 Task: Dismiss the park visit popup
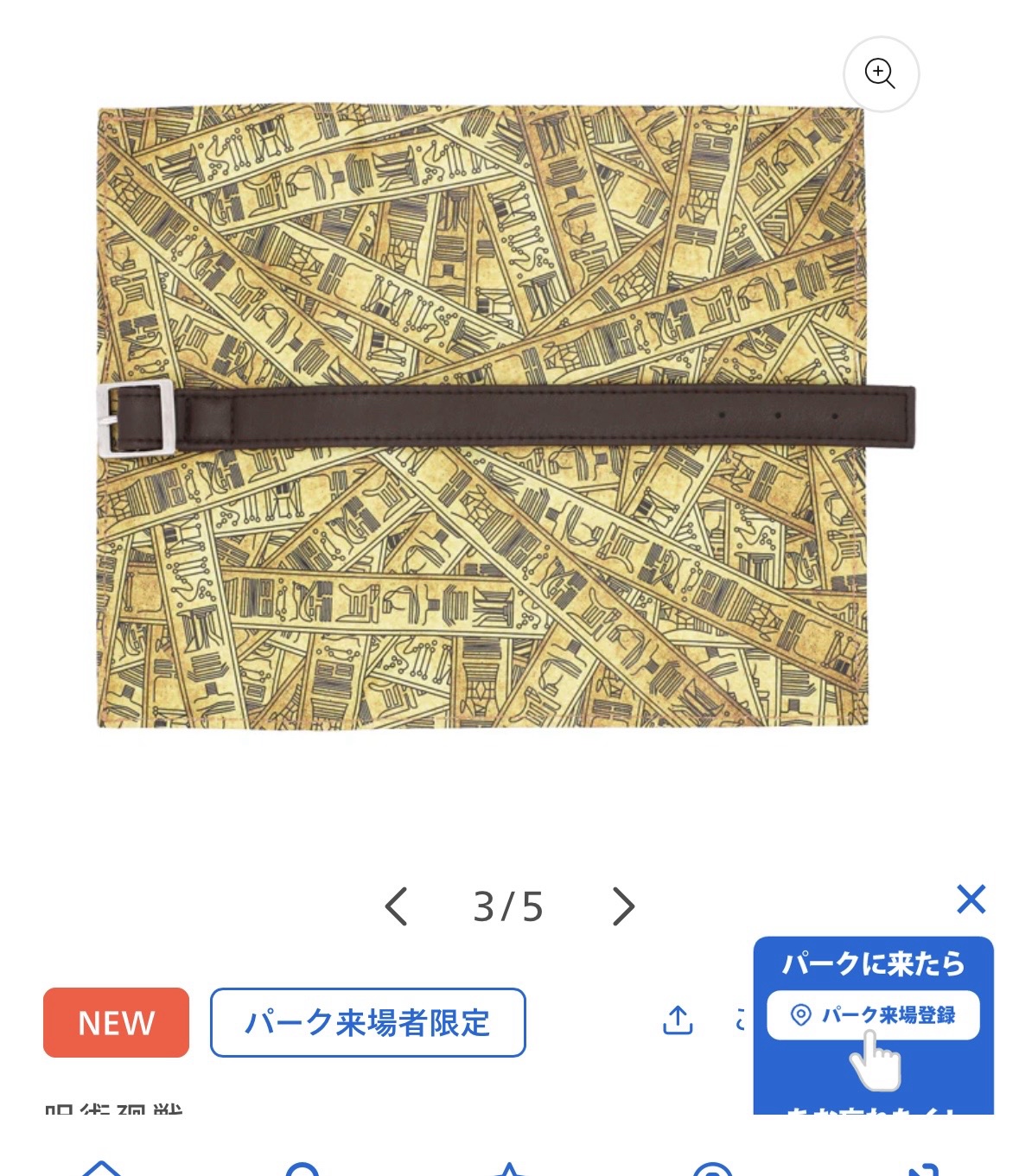click(971, 899)
